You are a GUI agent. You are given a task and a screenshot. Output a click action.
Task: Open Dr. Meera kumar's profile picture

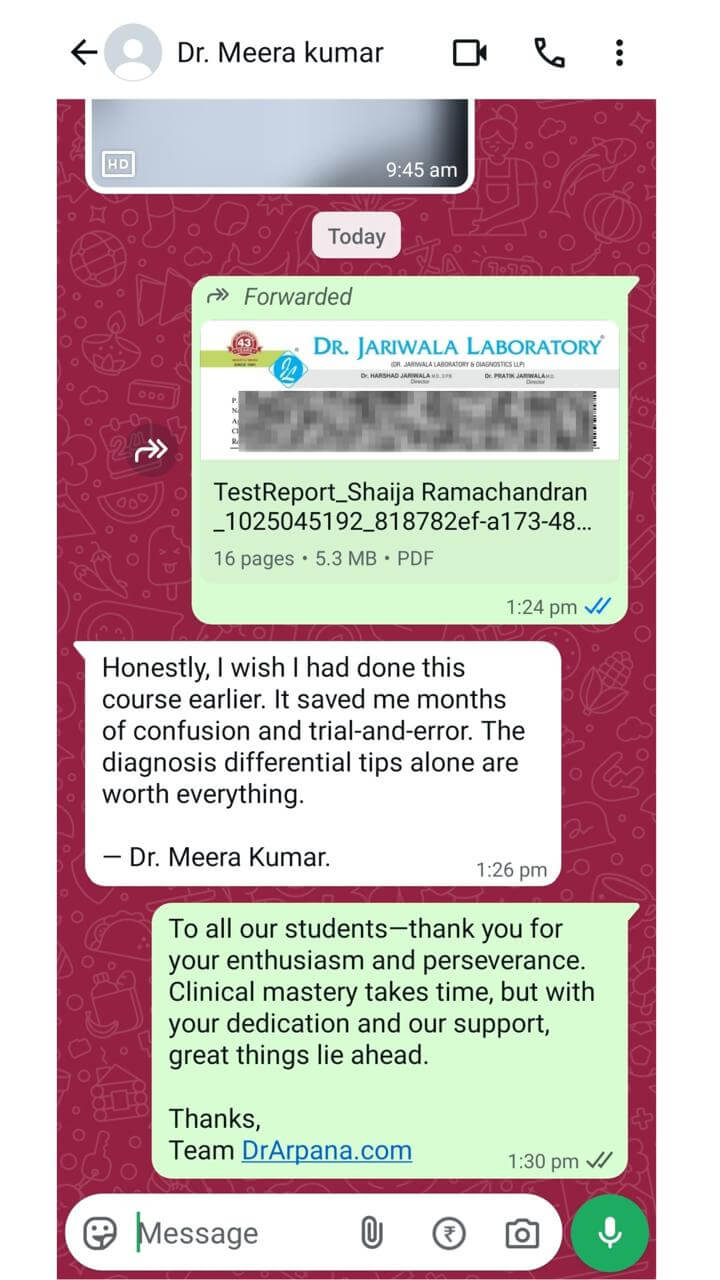coord(135,52)
